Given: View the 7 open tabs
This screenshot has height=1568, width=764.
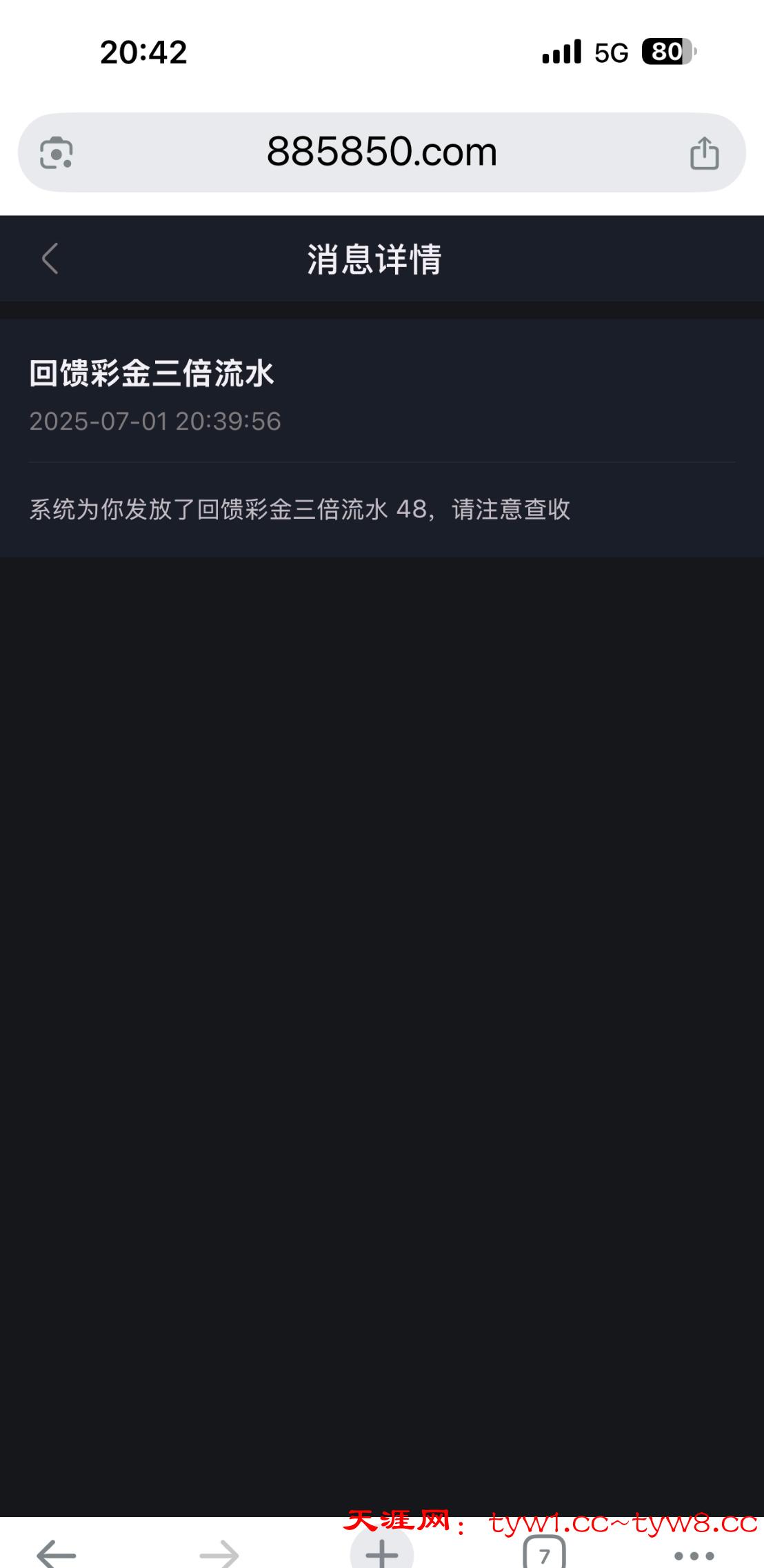Looking at the screenshot, I should tap(544, 1554).
